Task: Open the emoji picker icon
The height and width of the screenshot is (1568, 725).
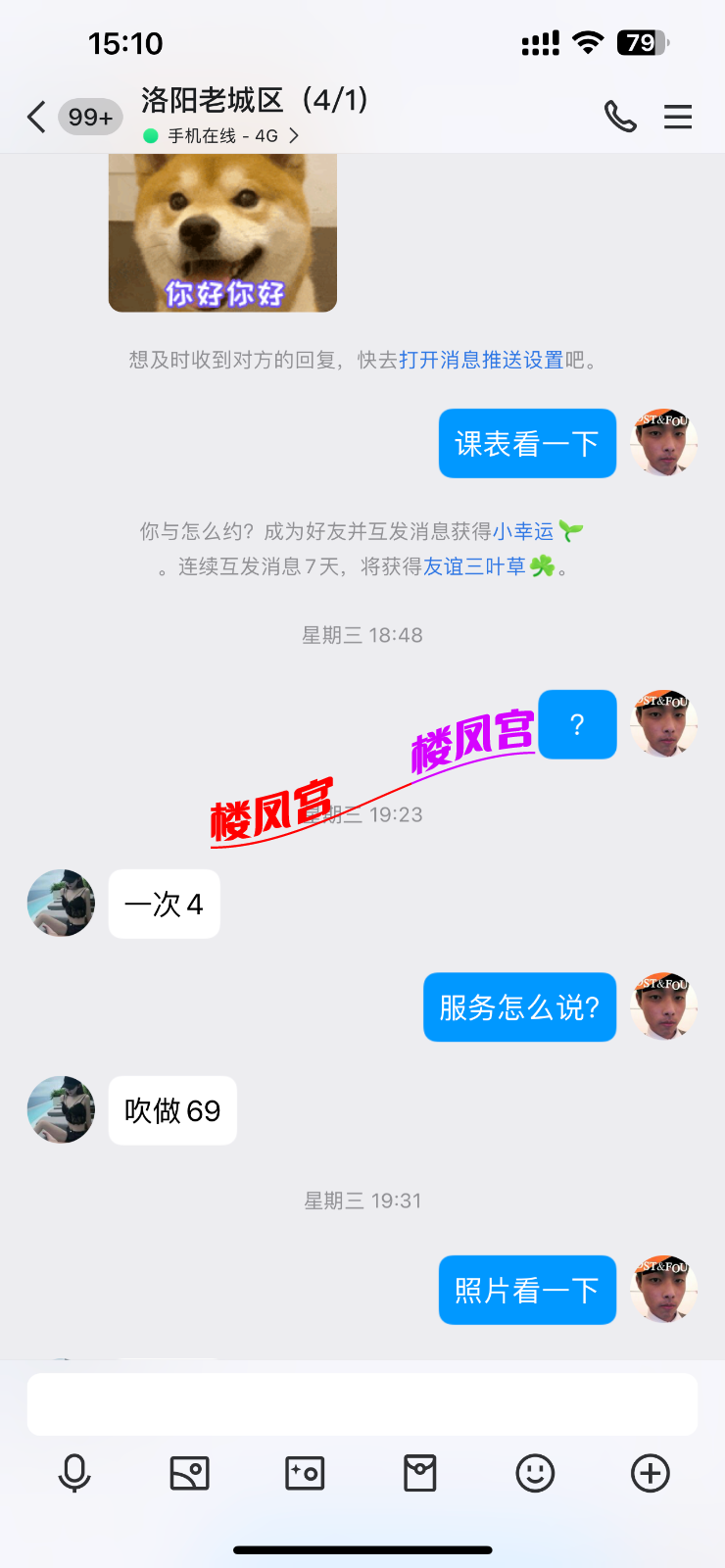Action: [x=535, y=1472]
